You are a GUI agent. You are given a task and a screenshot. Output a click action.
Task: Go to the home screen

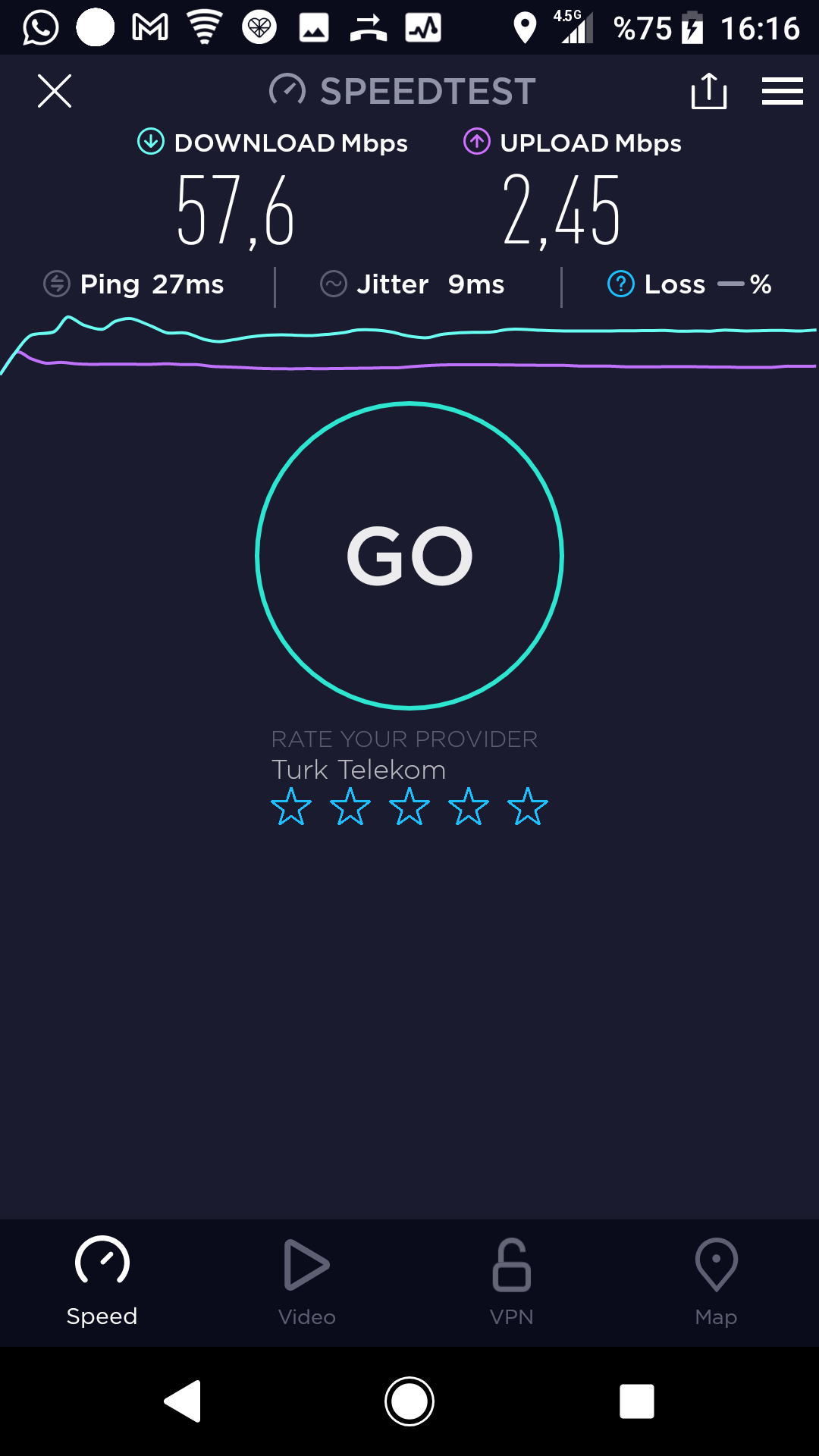click(x=409, y=1401)
